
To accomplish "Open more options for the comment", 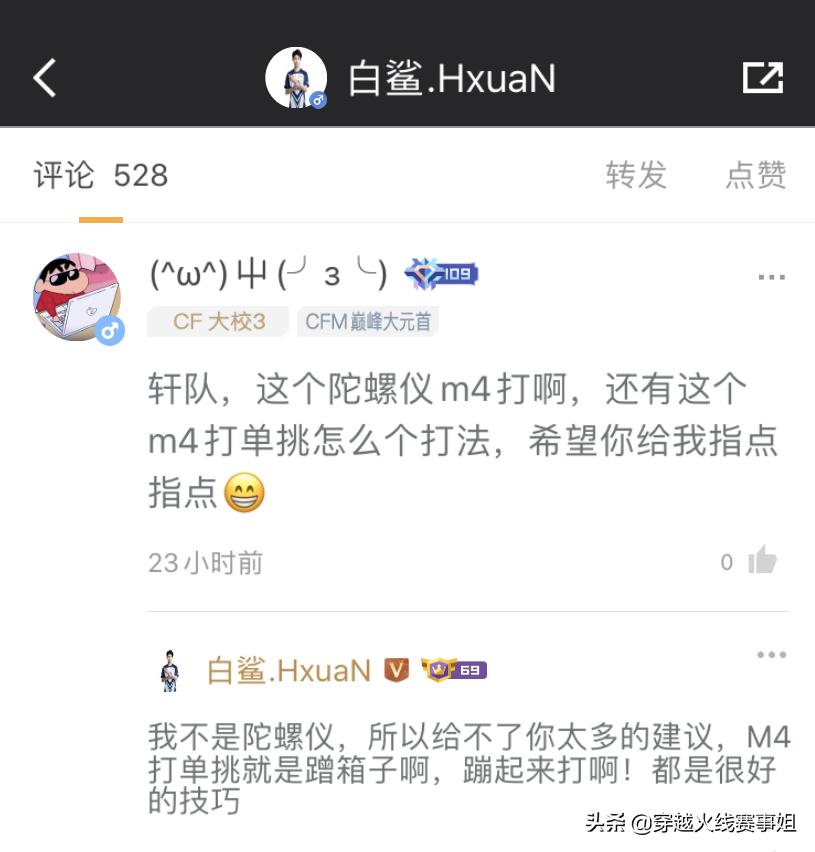I will pos(771,276).
